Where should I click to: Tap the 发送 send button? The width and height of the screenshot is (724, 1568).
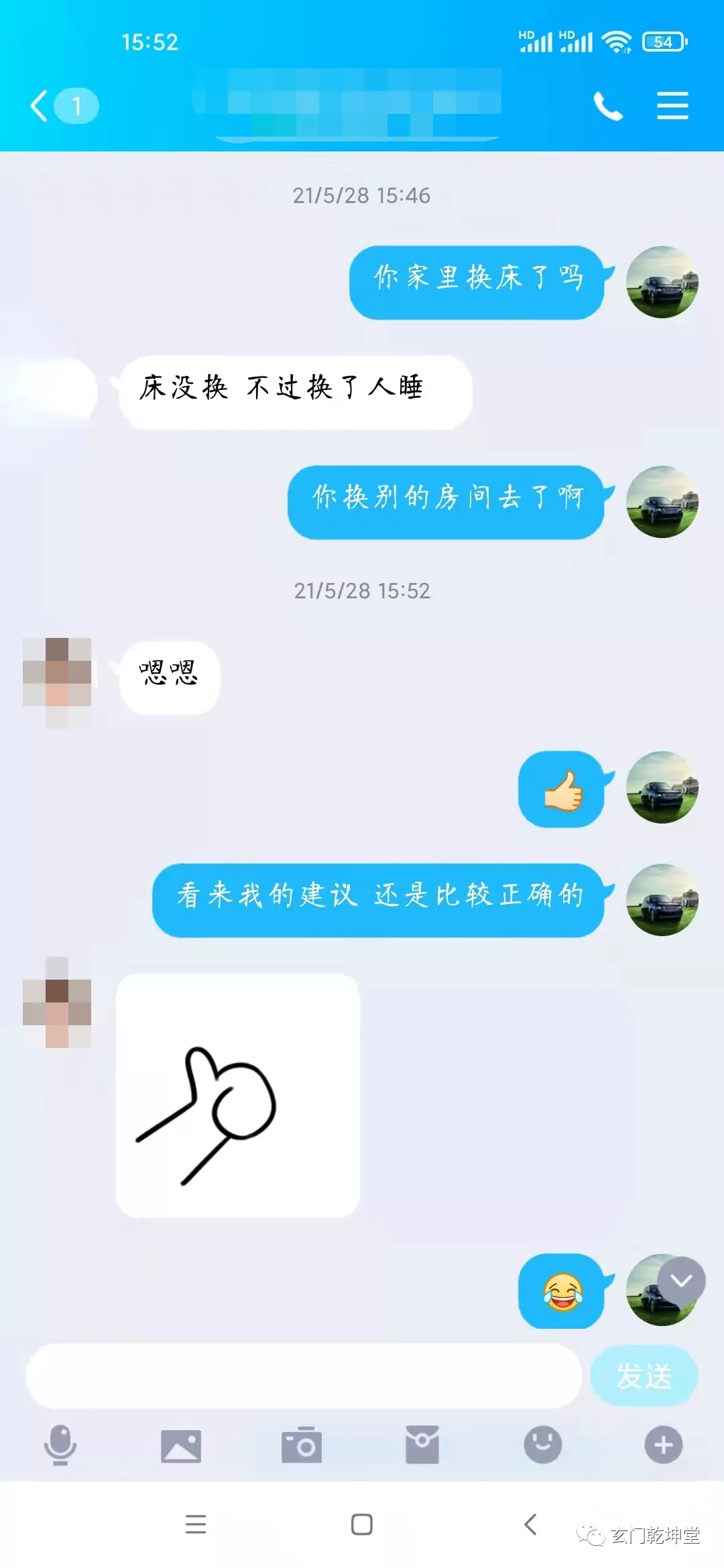(x=644, y=1376)
